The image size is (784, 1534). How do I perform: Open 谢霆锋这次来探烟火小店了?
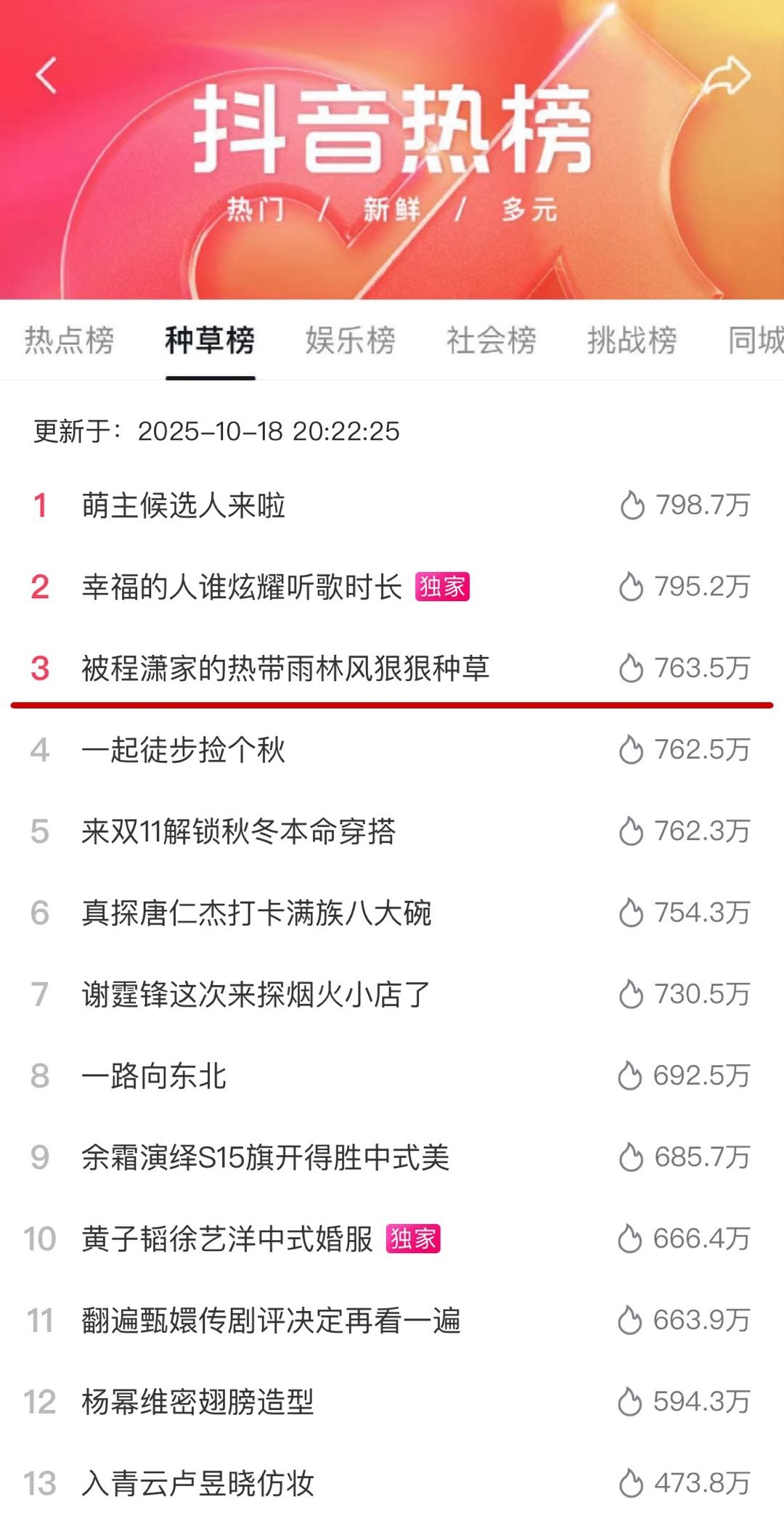[x=256, y=994]
